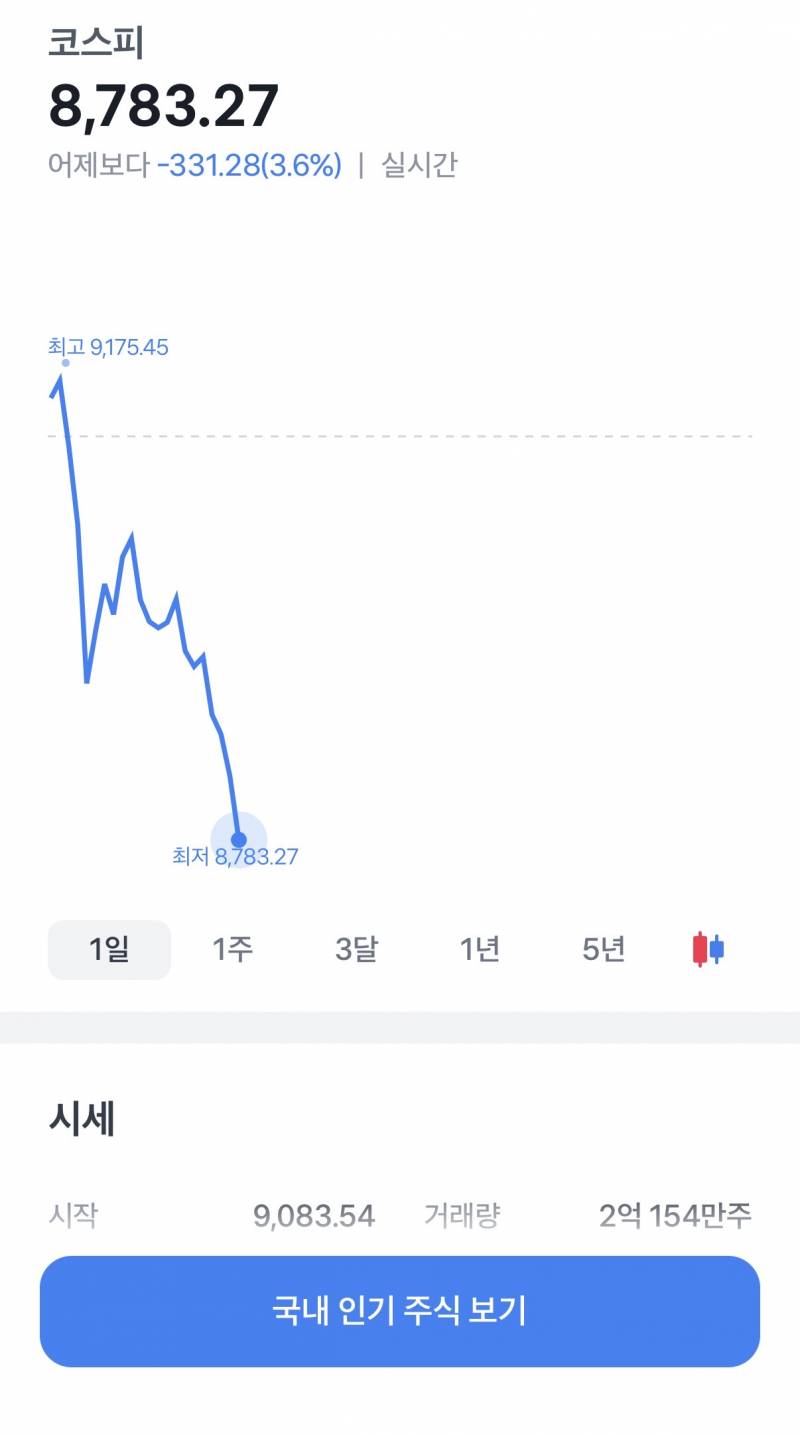Viewport: 800px width, 1435px height.
Task: Toggle the candlestick chart icon
Action: [708, 949]
